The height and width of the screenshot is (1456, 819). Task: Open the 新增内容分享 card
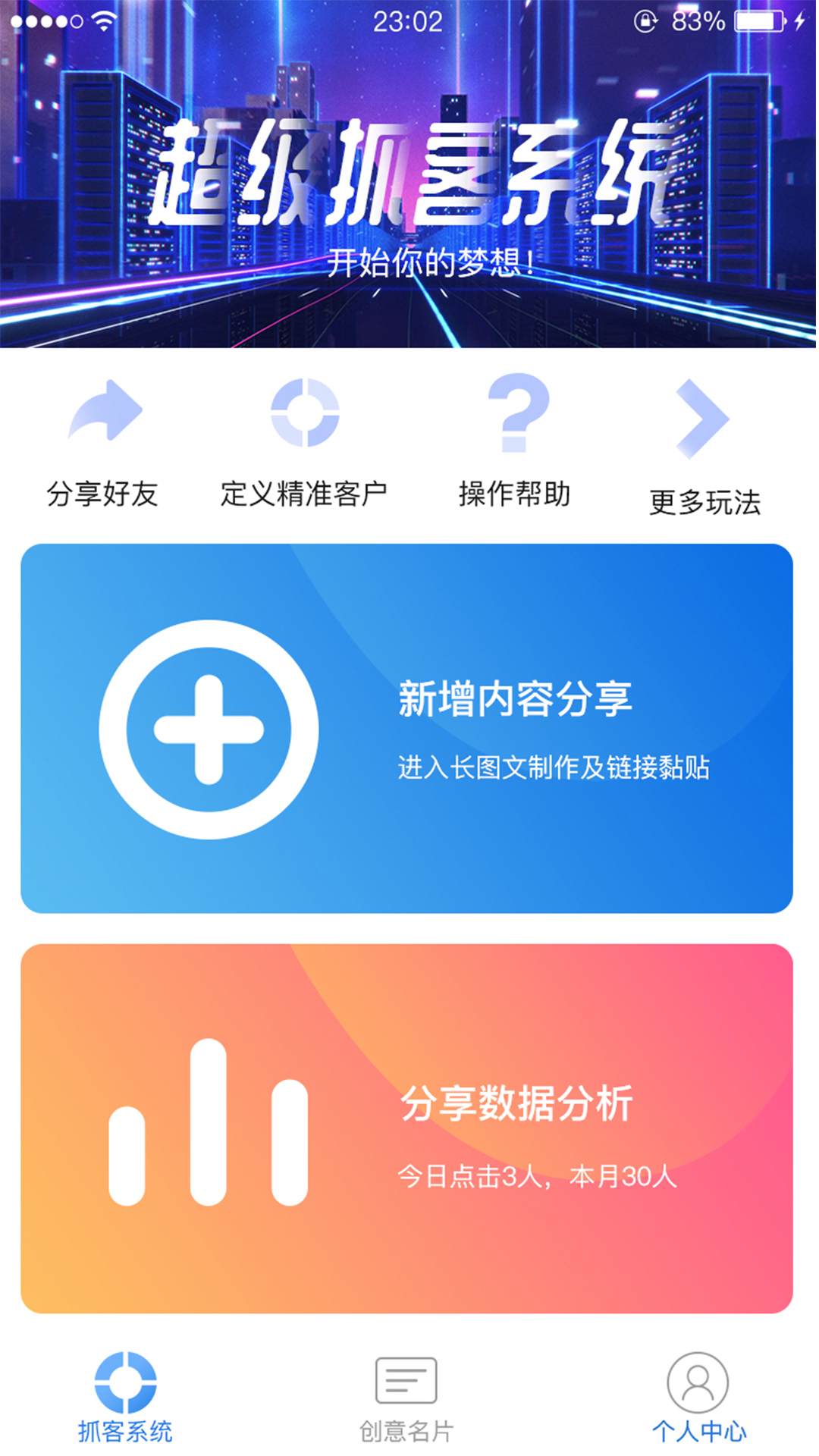(x=407, y=728)
